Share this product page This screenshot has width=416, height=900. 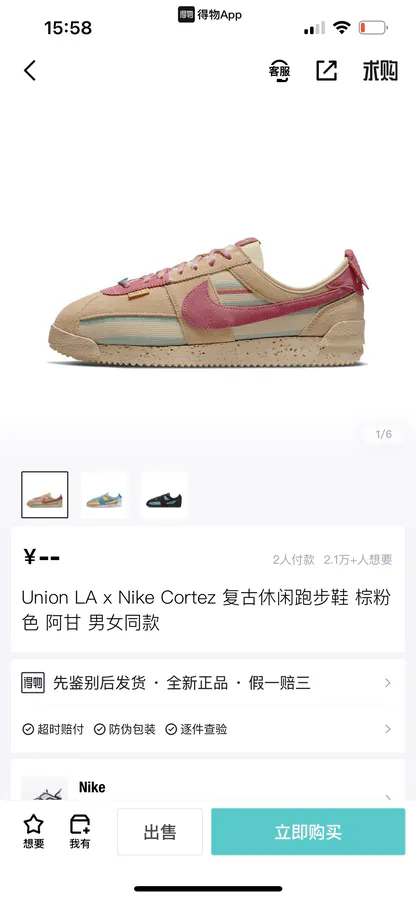tap(326, 71)
